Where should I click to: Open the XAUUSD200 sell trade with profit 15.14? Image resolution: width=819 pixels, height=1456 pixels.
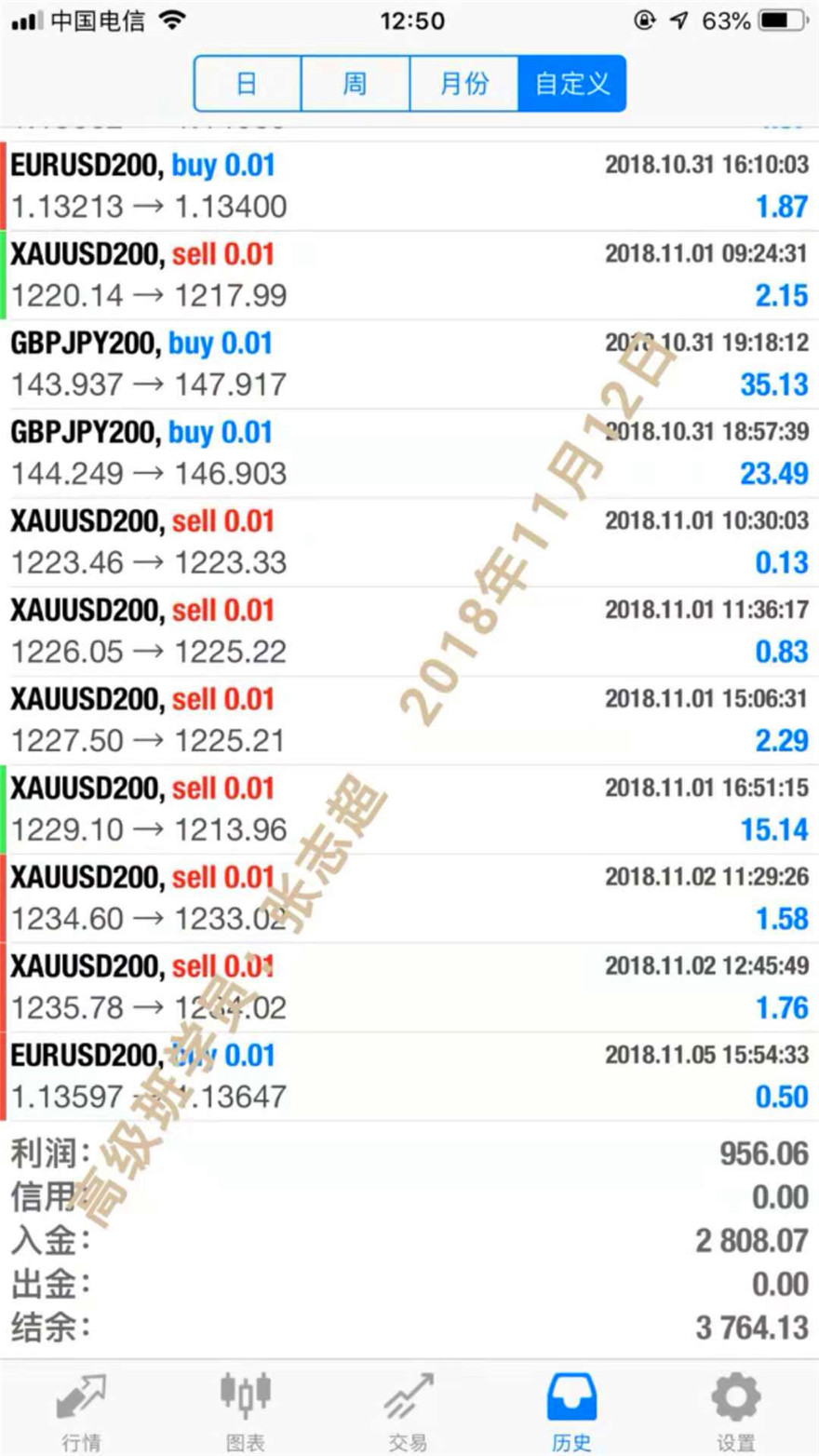409,809
